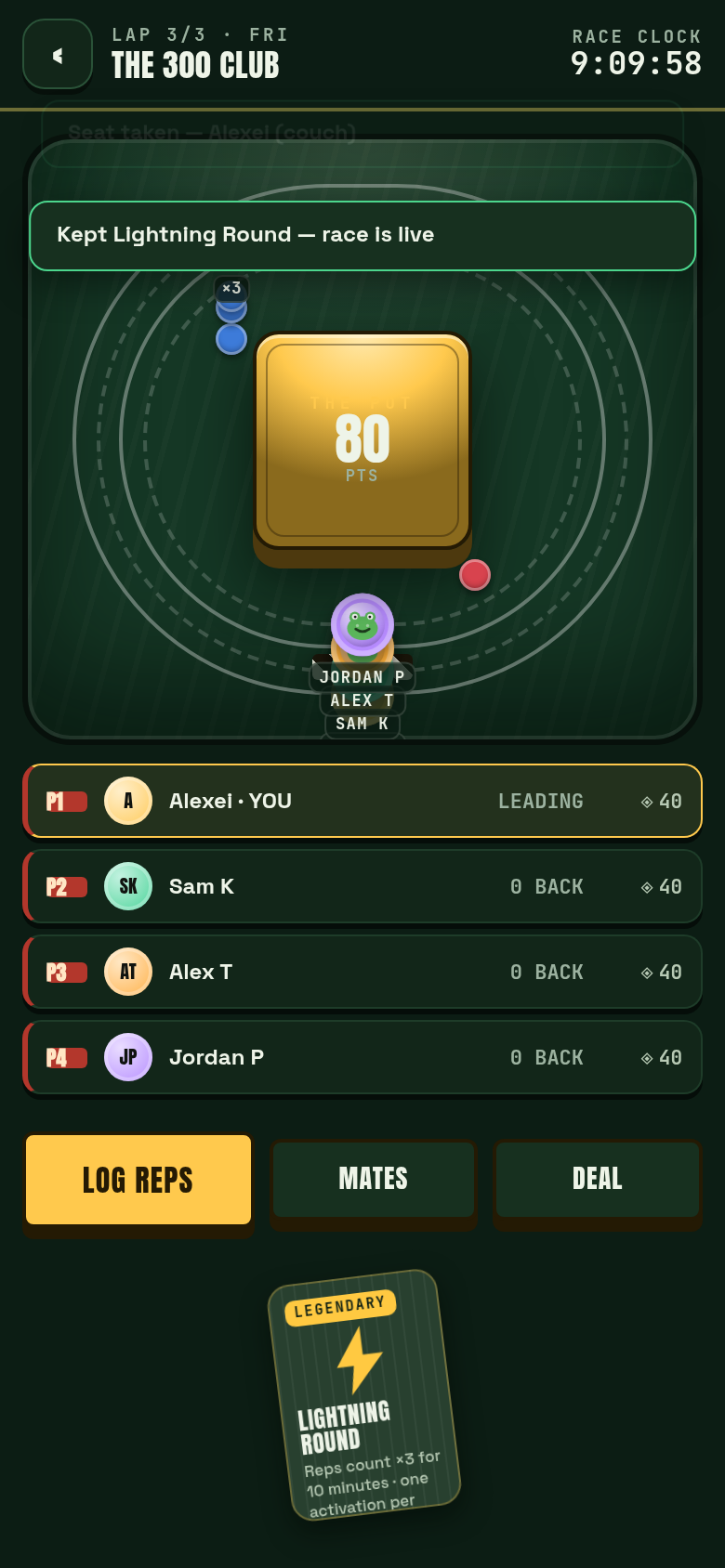Viewport: 725px width, 1568px height.
Task: Open the DEAL button
Action: click(598, 1179)
